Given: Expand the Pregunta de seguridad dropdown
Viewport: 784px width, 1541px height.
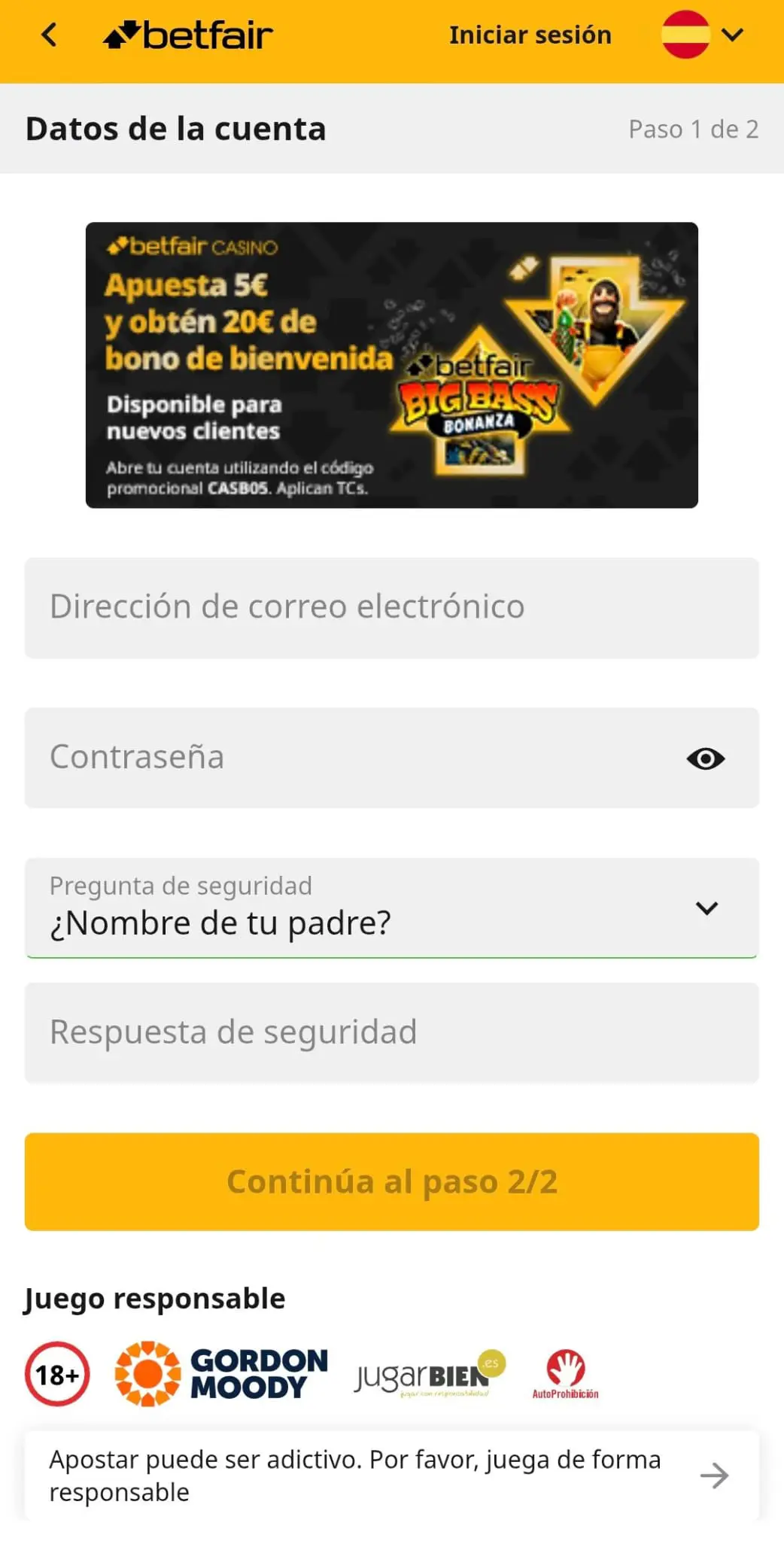Looking at the screenshot, I should pos(707,908).
